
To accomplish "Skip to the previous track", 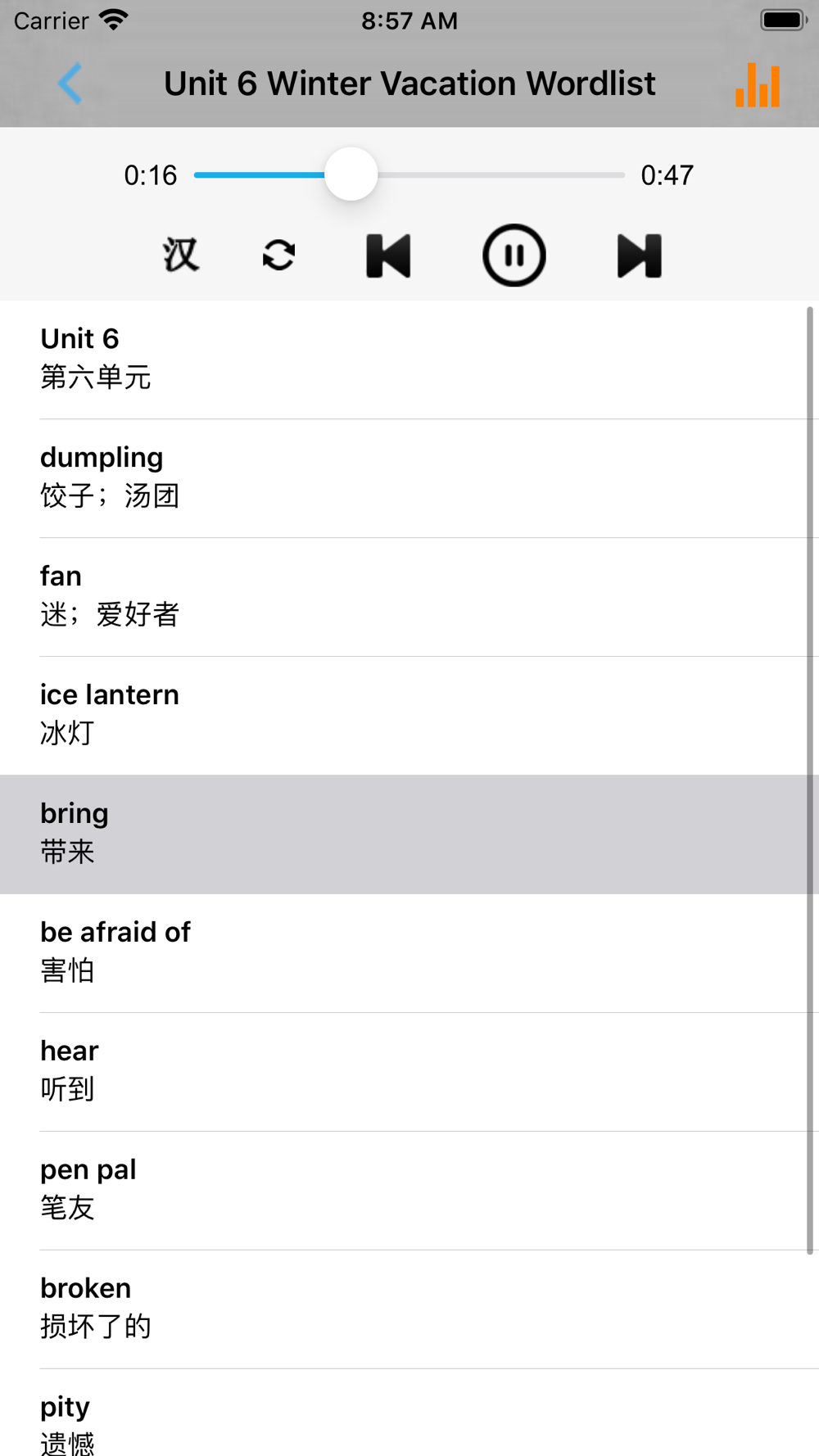I will [388, 255].
